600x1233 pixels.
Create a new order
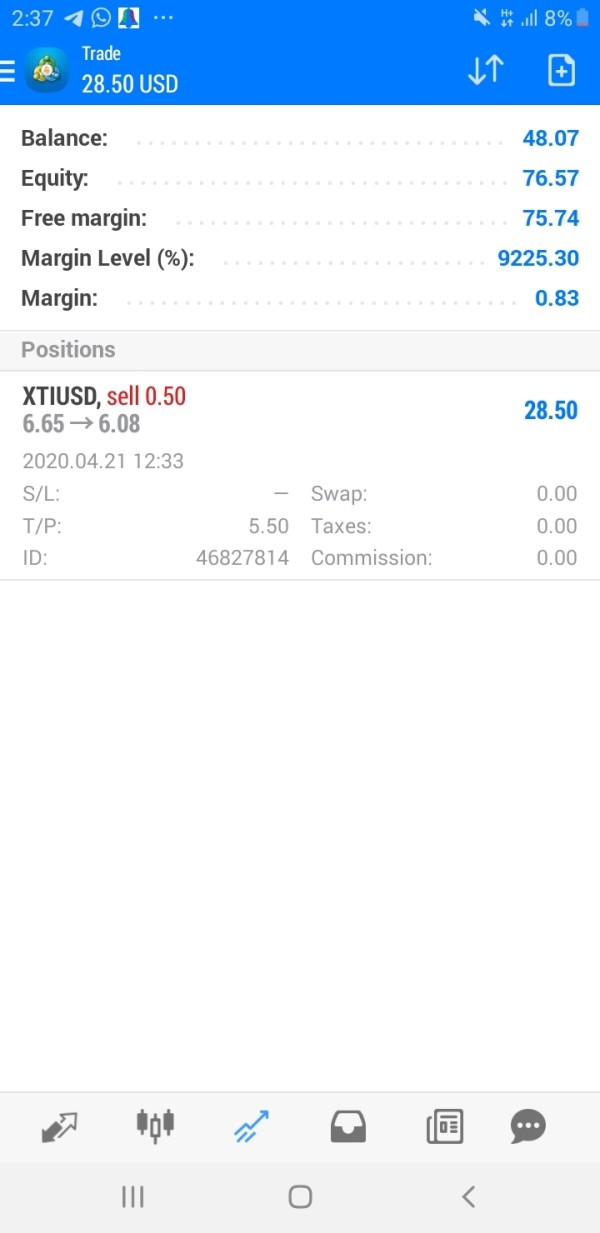click(x=562, y=70)
